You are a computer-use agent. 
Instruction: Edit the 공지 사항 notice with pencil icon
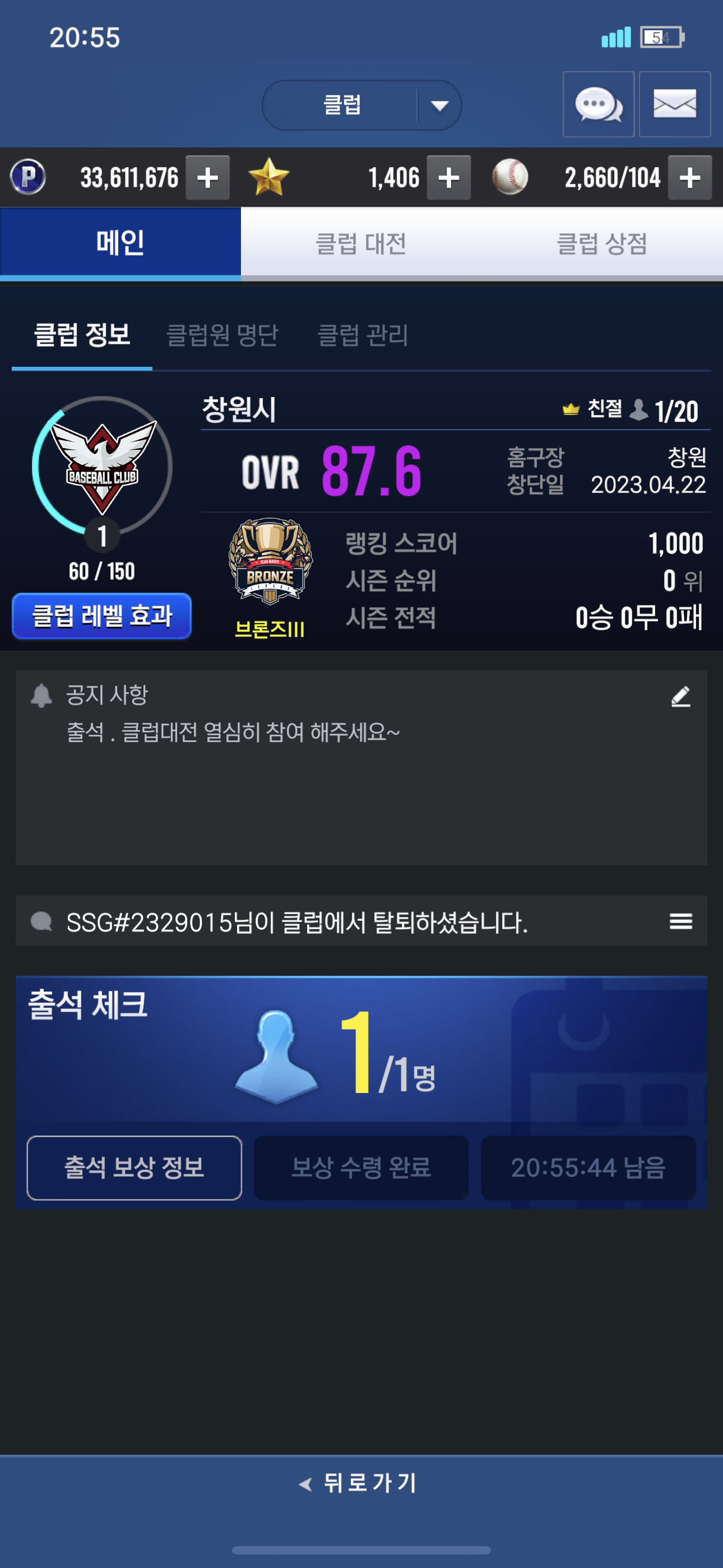(680, 697)
